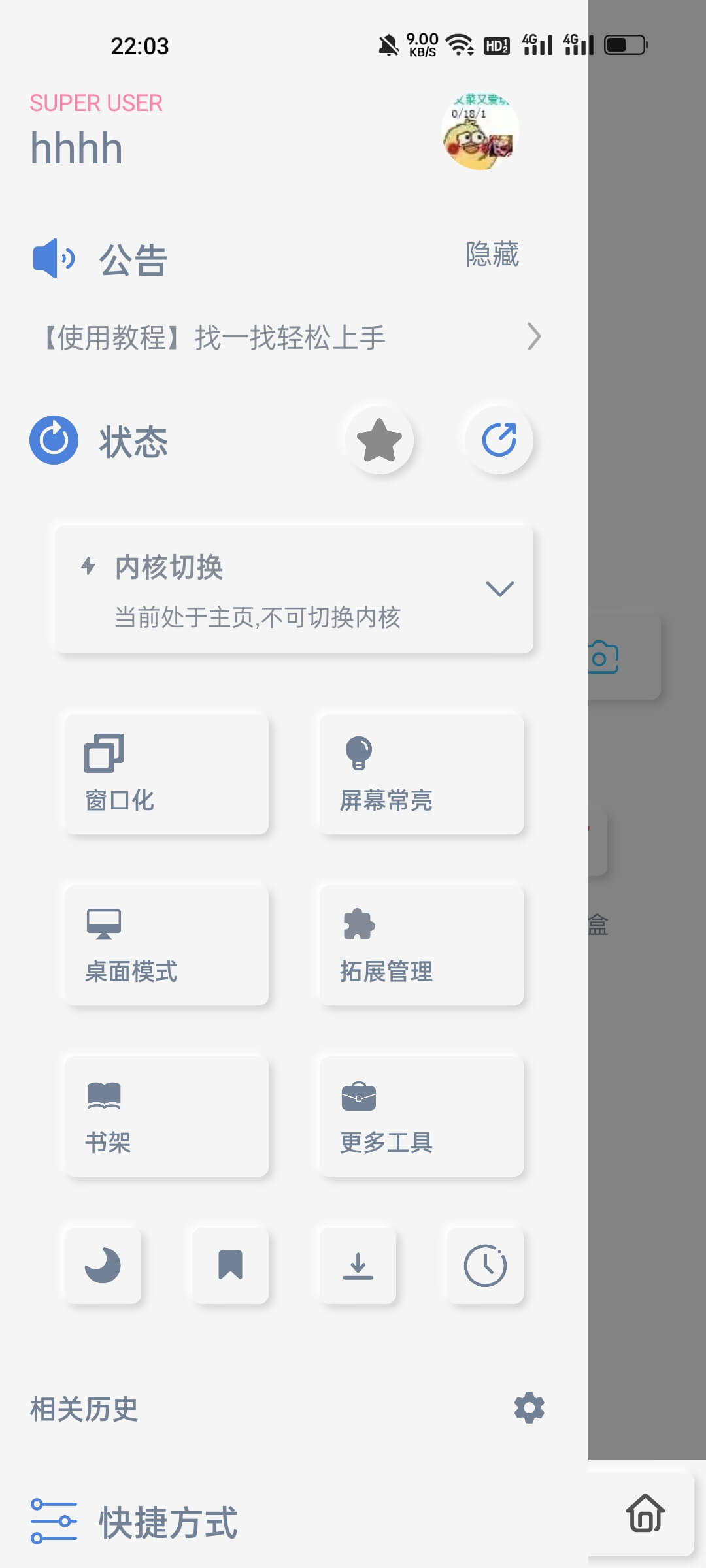Tap the blue refresh-share icon beside 状态
The height and width of the screenshot is (1568, 706).
click(x=499, y=440)
